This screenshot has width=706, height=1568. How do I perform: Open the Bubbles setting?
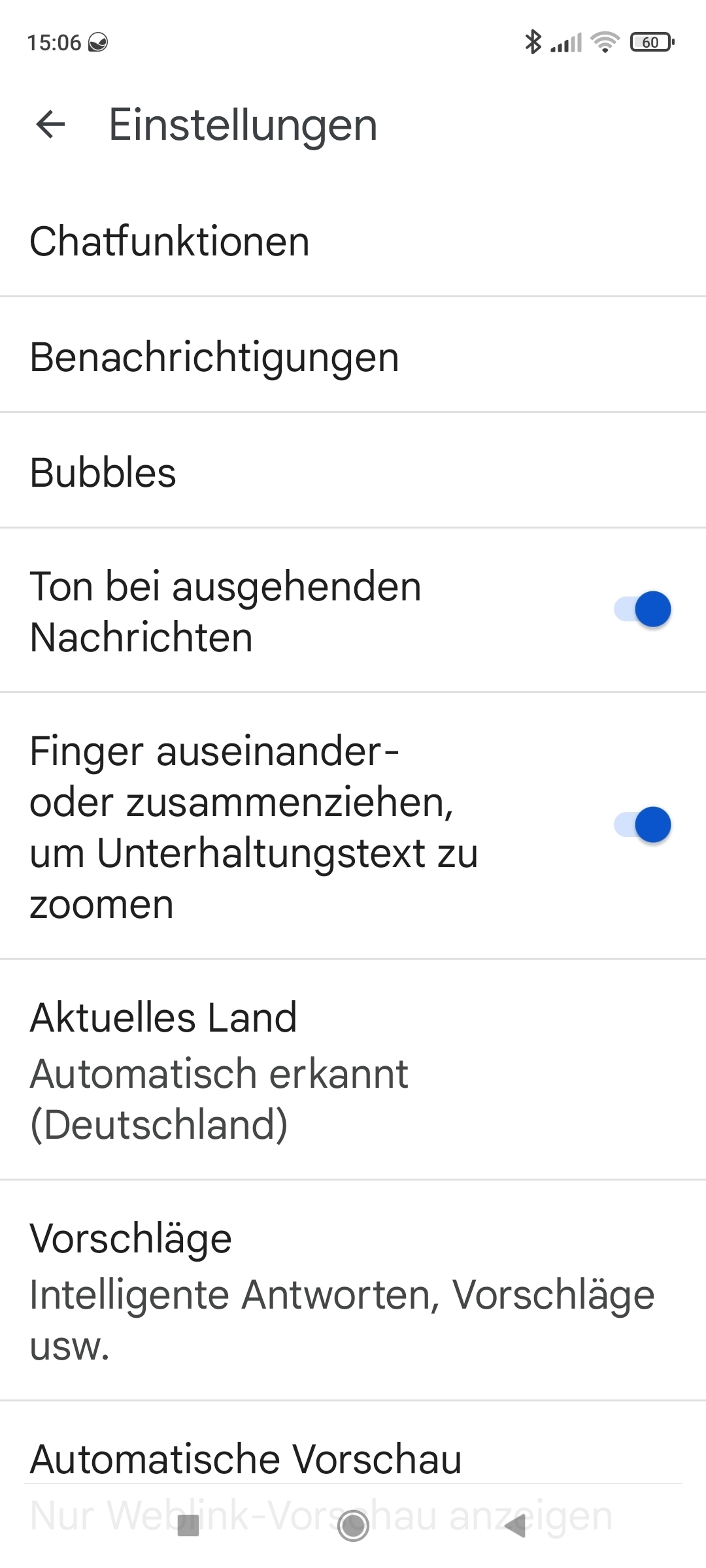coord(353,472)
